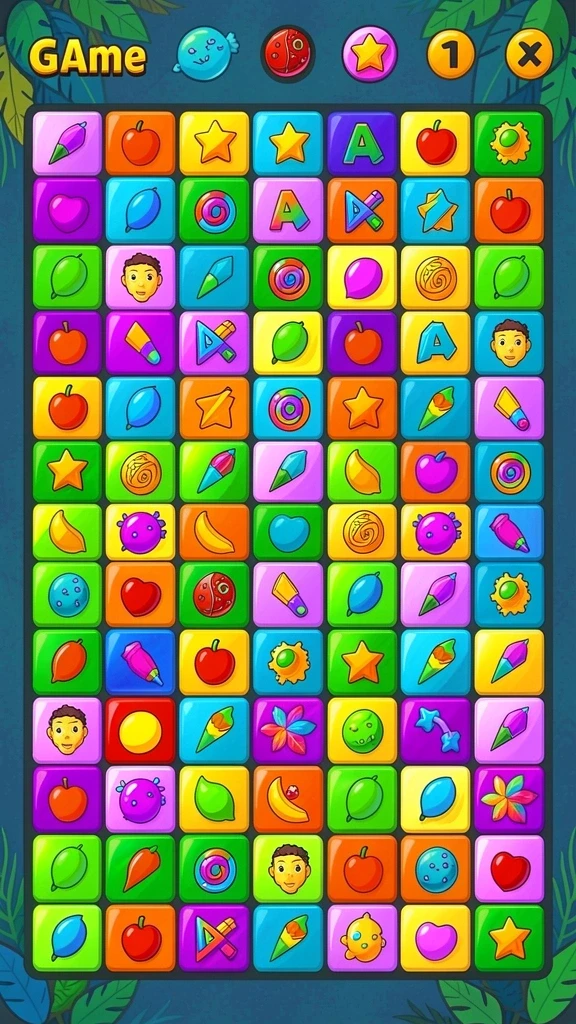Select the orange tile with purple apple
This screenshot has height=1024, width=576.
click(x=436, y=472)
